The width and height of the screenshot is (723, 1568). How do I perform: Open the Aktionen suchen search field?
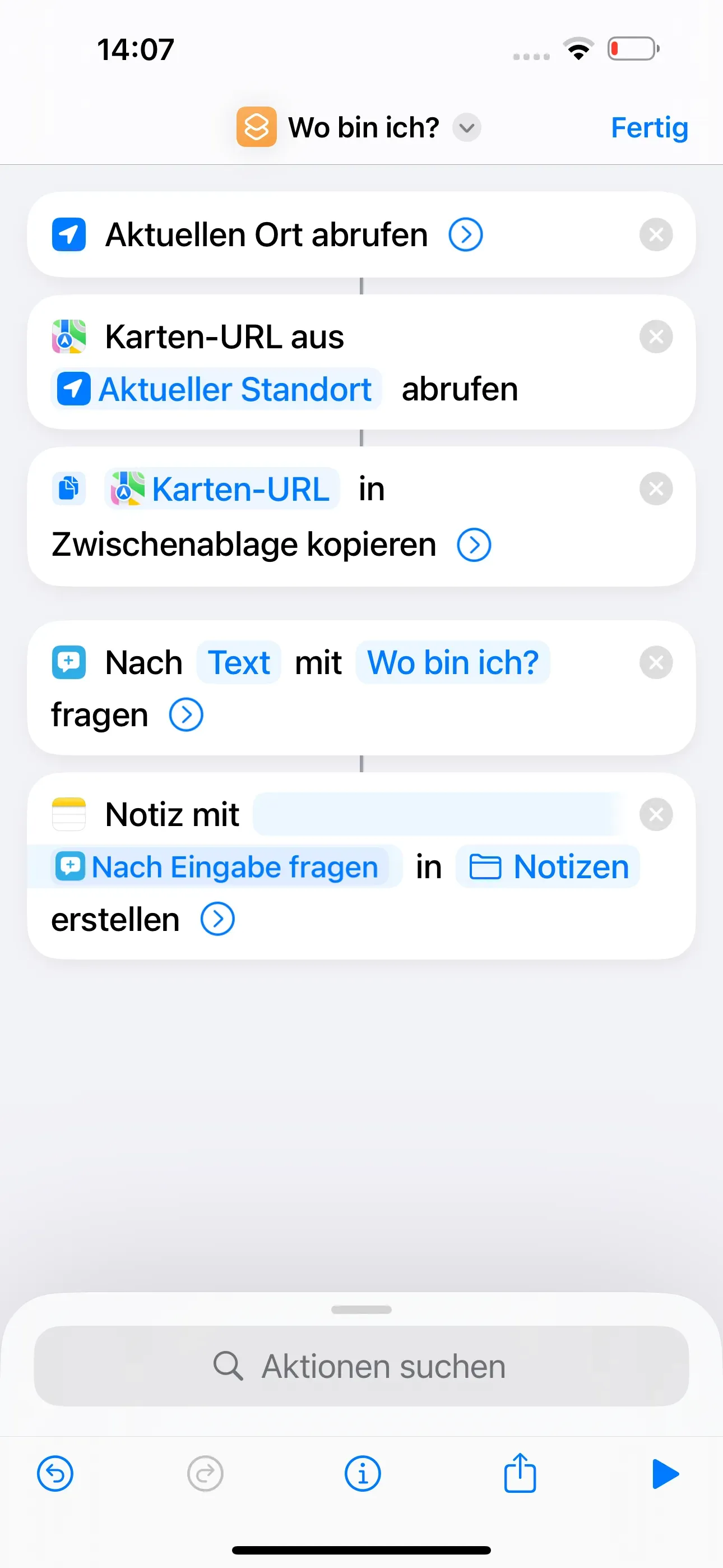pyautogui.click(x=361, y=1367)
